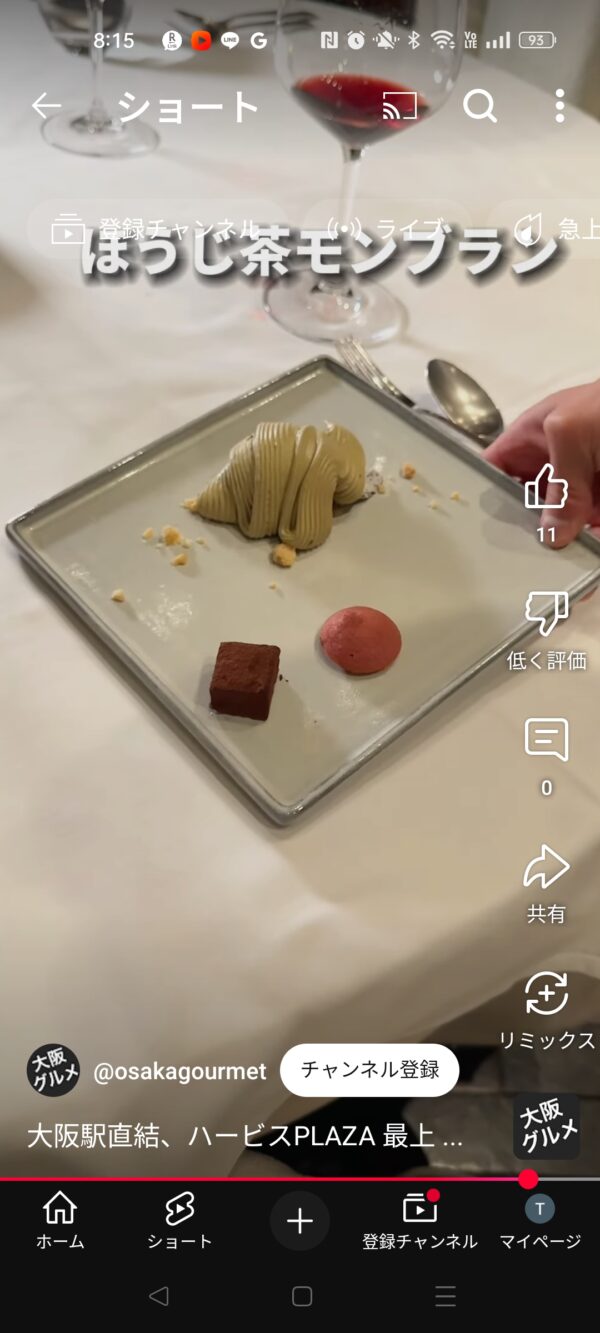Expand the video description 大阪駅直結、ハービスPLAZA

(244, 1136)
